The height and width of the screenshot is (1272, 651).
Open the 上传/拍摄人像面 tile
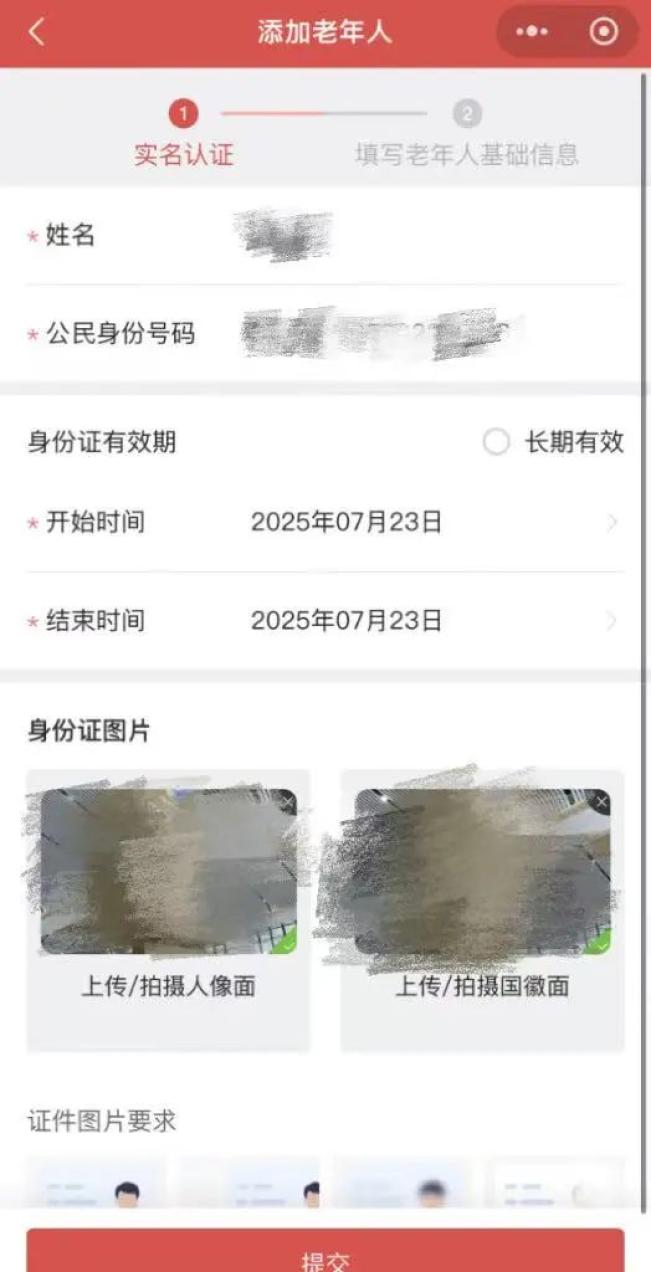coord(168,985)
